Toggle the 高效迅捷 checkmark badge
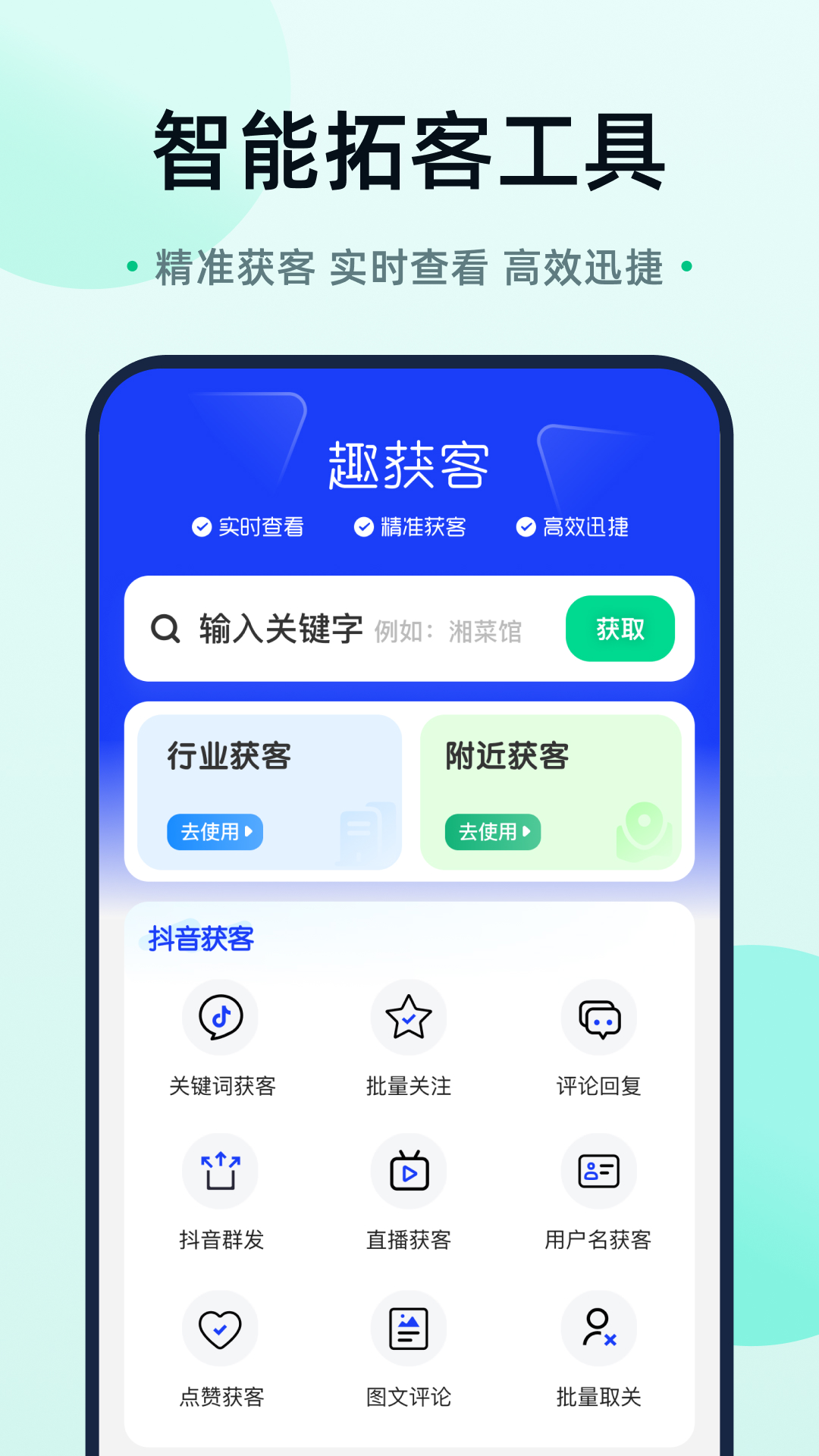 click(525, 526)
